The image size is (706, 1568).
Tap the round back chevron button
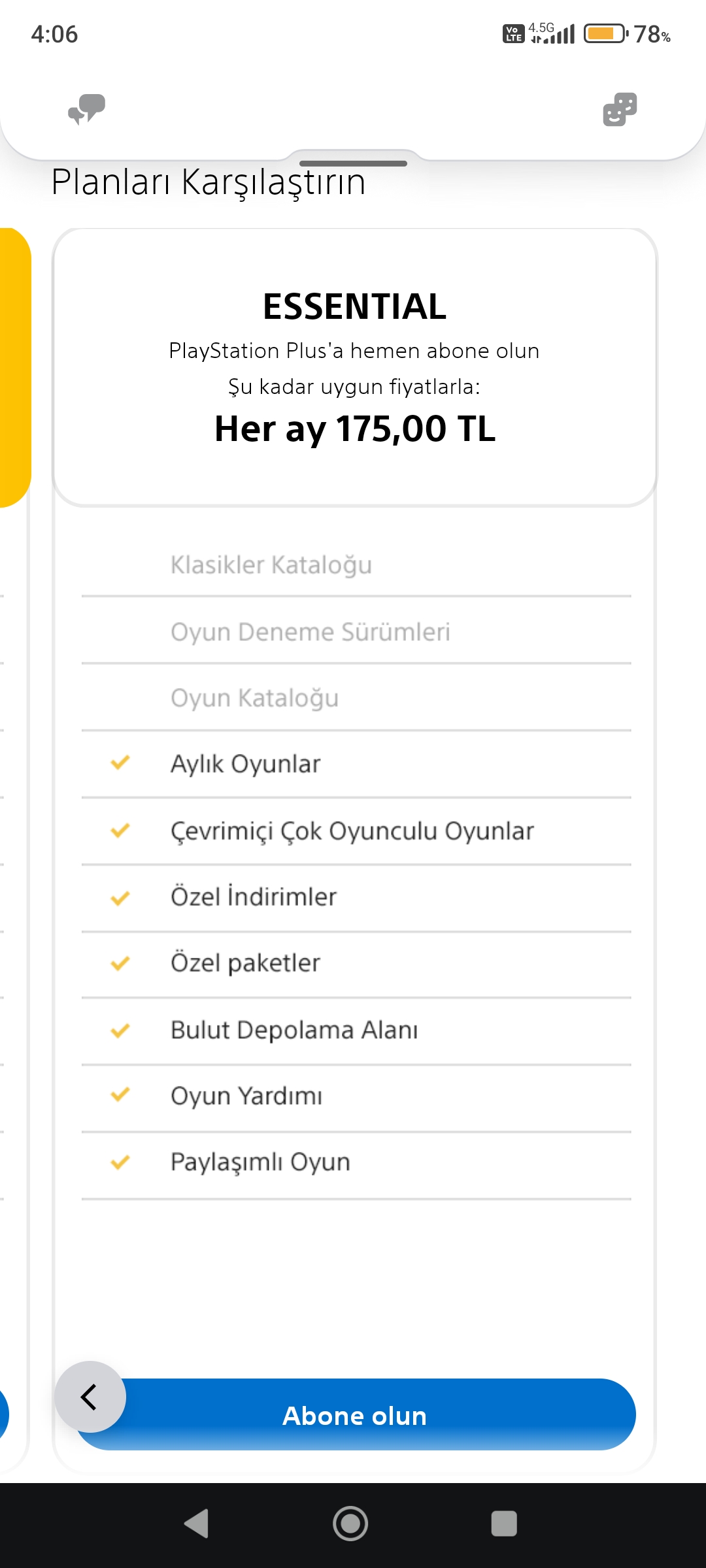point(90,1397)
